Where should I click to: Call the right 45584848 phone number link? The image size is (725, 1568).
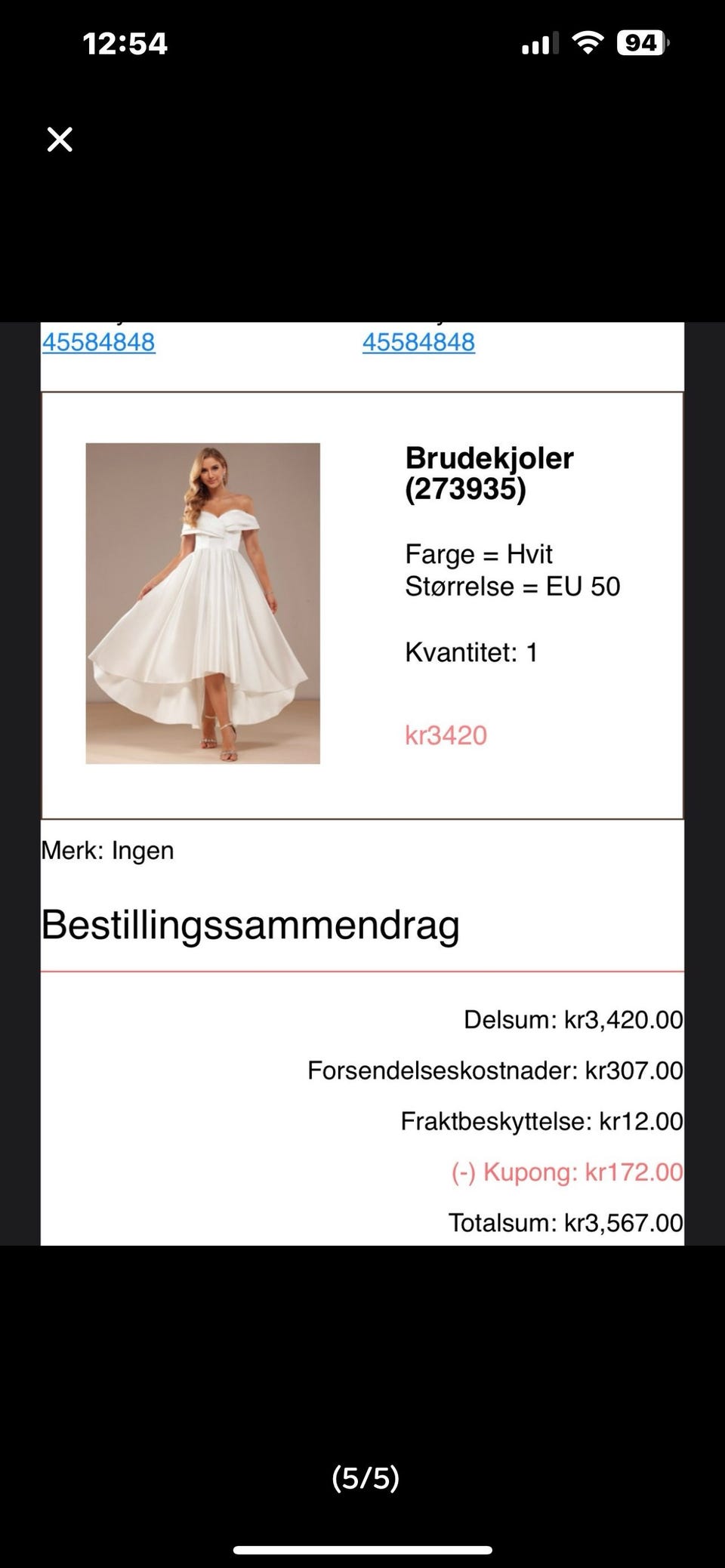[x=419, y=341]
